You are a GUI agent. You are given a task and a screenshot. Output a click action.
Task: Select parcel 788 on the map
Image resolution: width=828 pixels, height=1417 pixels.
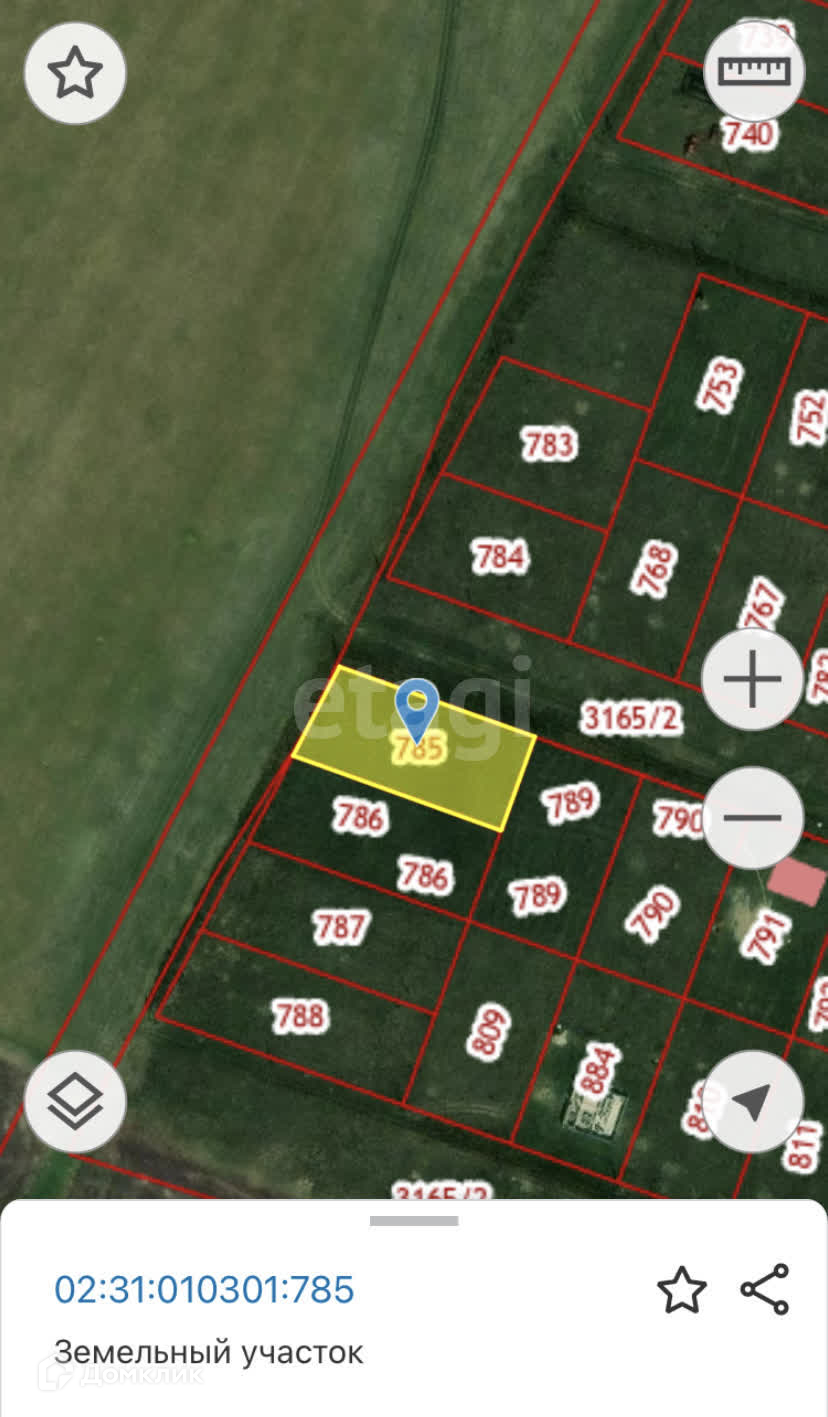(299, 1017)
